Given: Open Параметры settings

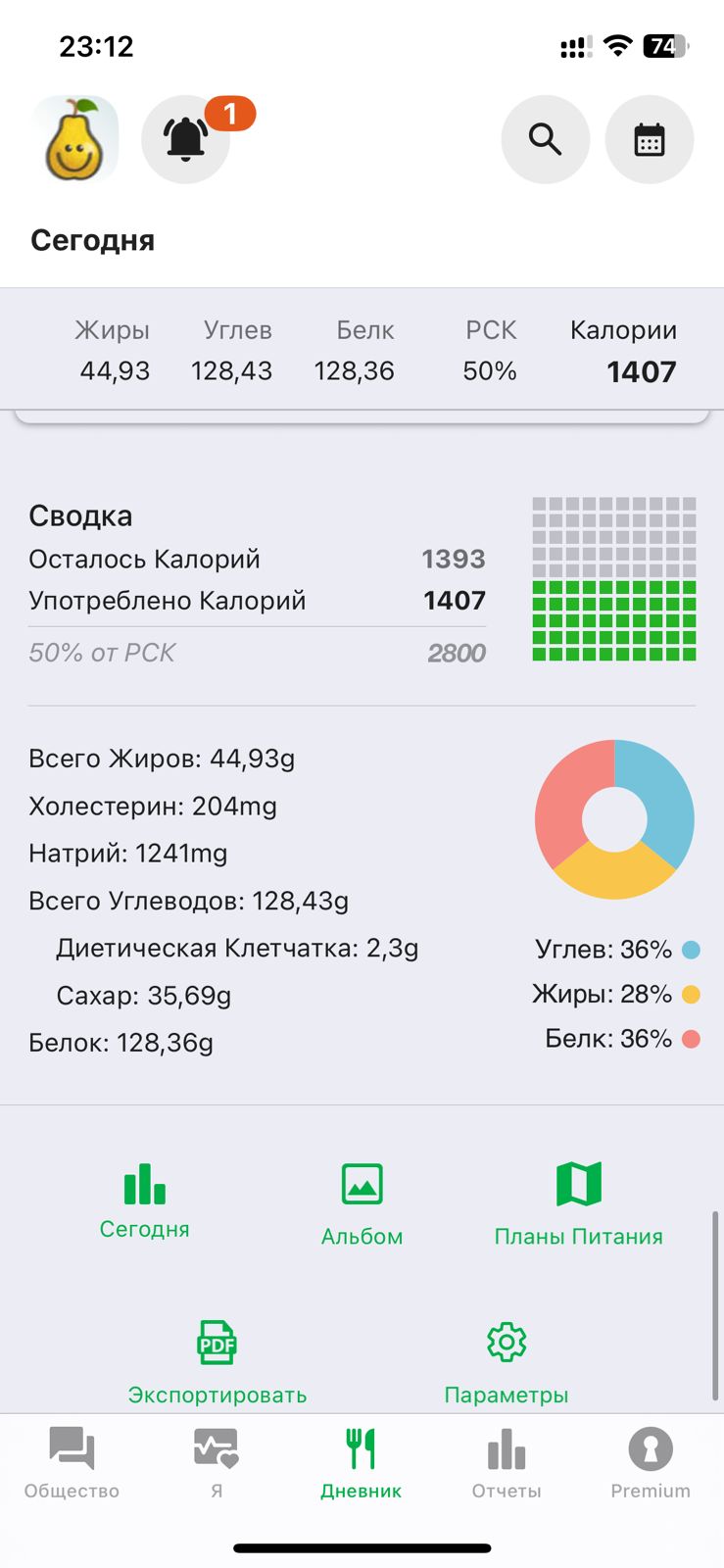Looking at the screenshot, I should click(x=507, y=1362).
